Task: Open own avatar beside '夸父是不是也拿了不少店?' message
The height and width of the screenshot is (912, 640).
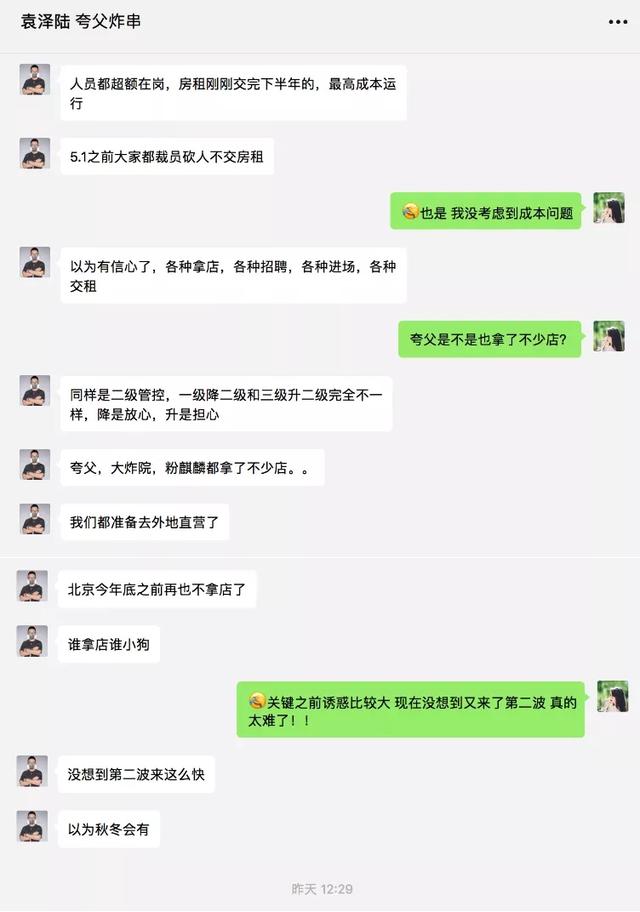Action: 609,337
